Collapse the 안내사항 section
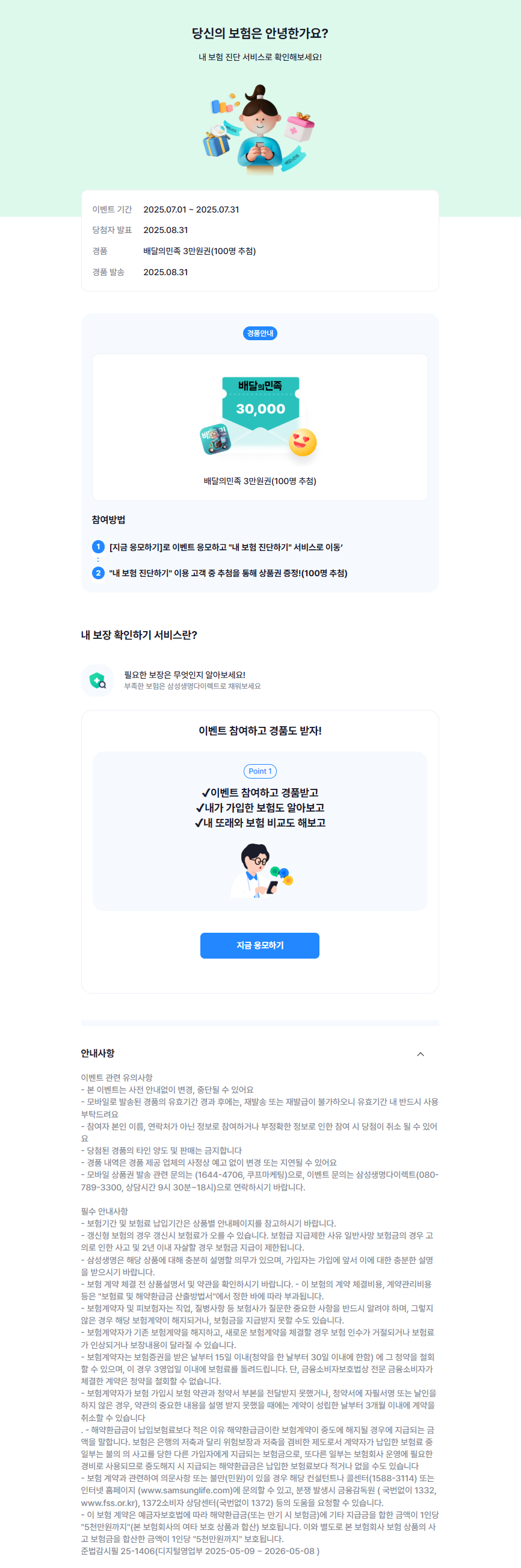521x1568 pixels. [420, 1054]
